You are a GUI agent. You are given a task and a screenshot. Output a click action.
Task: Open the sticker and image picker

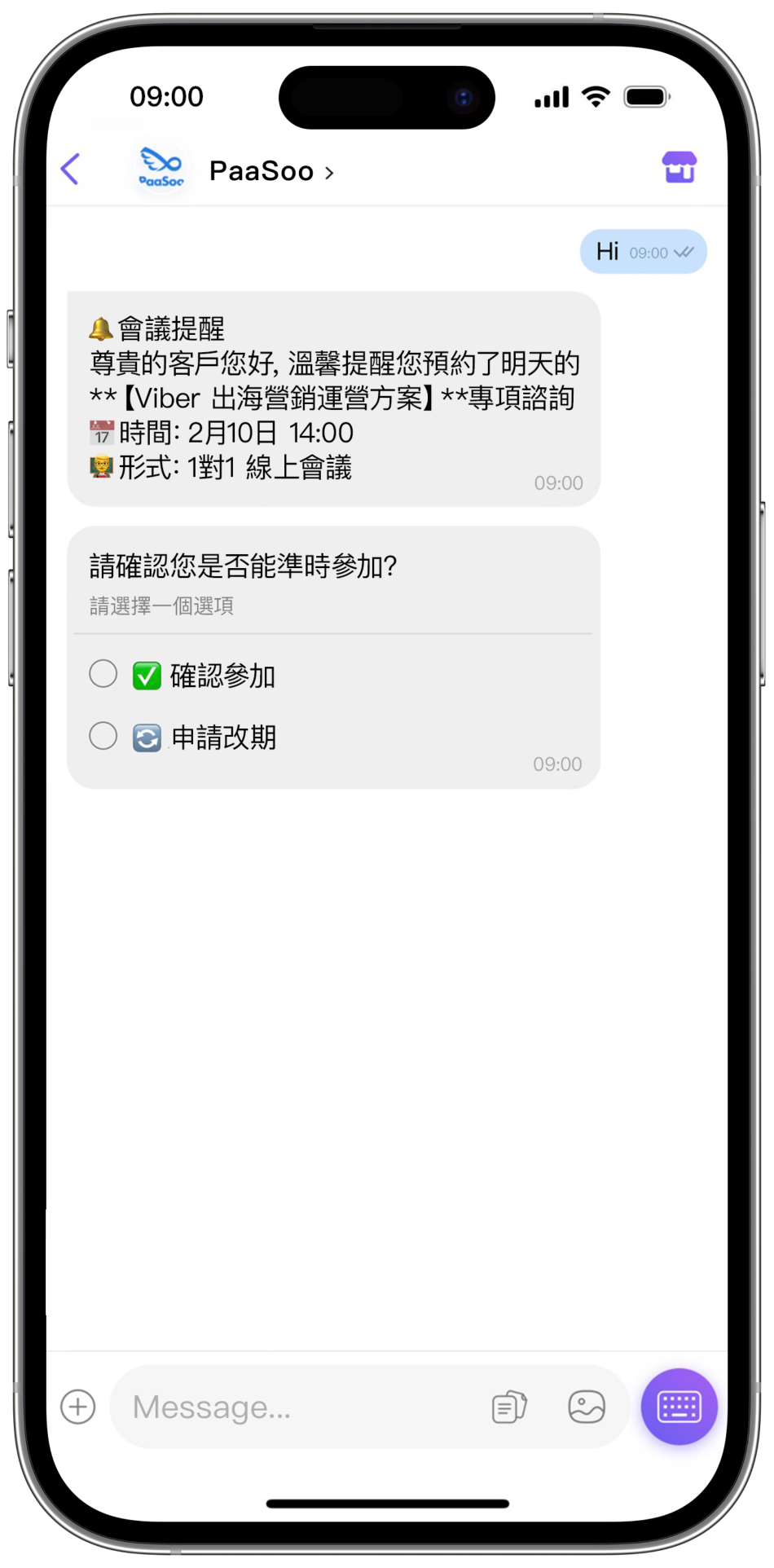tap(586, 1407)
